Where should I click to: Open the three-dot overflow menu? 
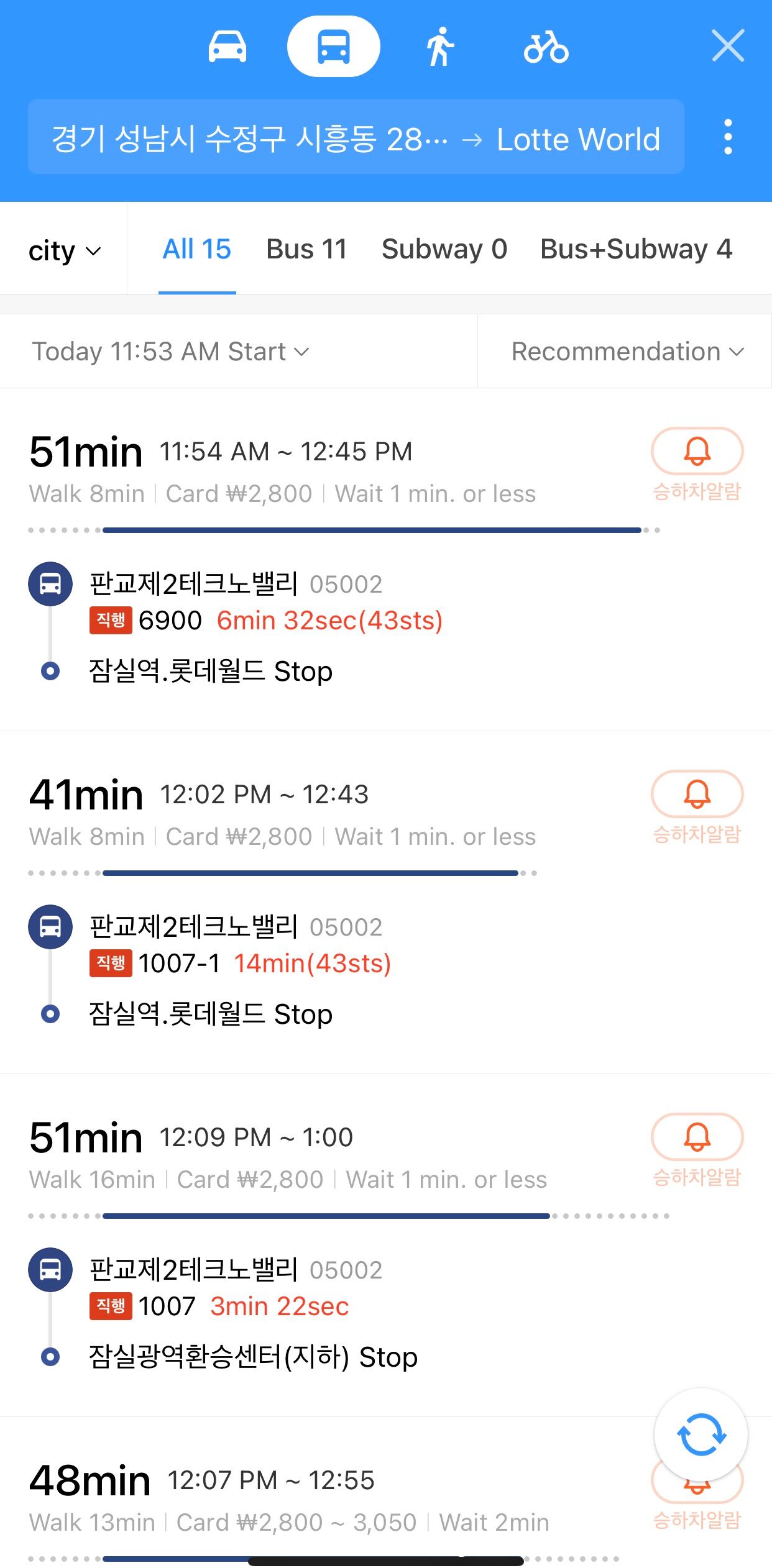coord(728,137)
